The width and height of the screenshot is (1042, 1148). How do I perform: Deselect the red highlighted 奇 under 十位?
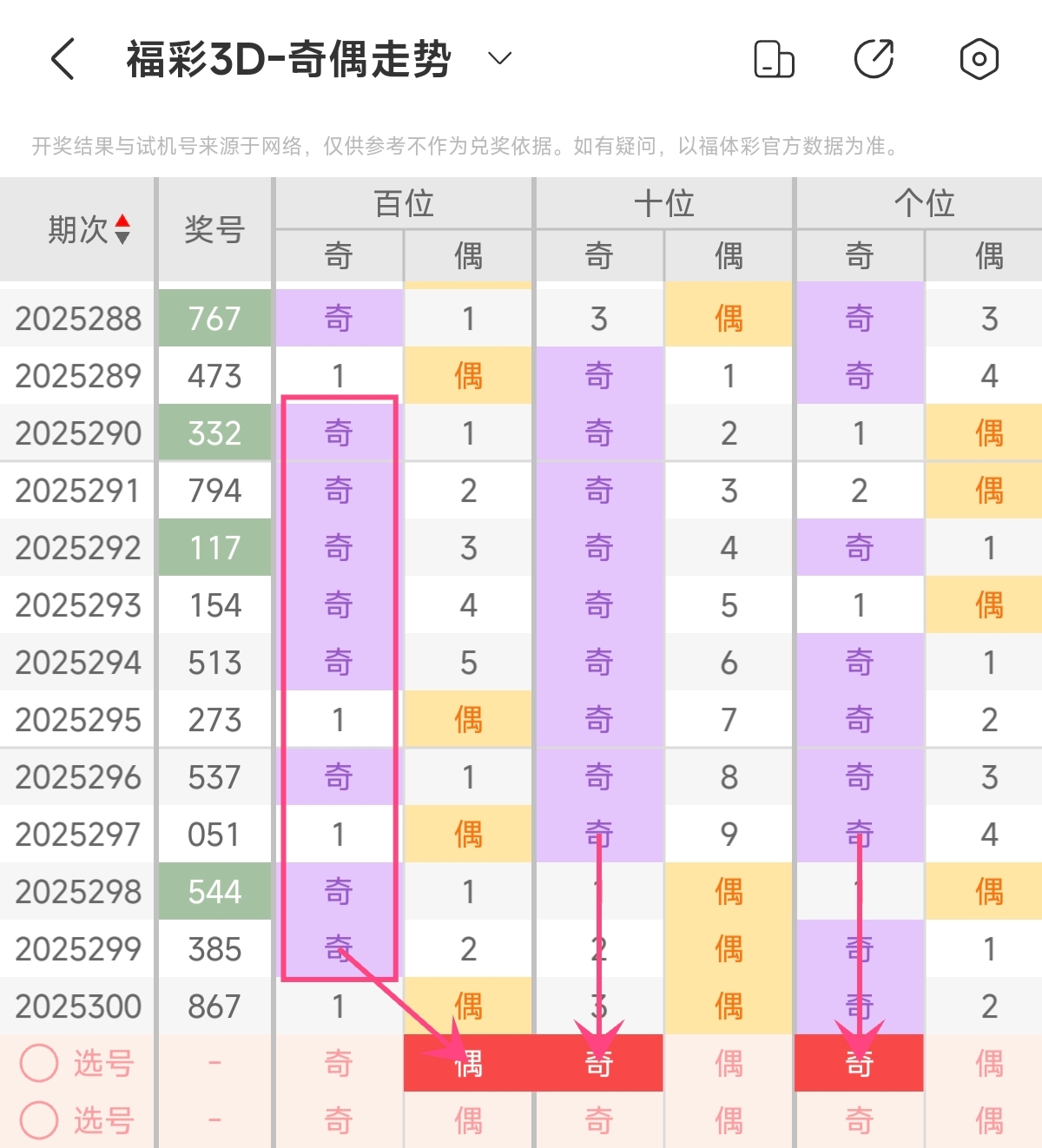tap(599, 1063)
